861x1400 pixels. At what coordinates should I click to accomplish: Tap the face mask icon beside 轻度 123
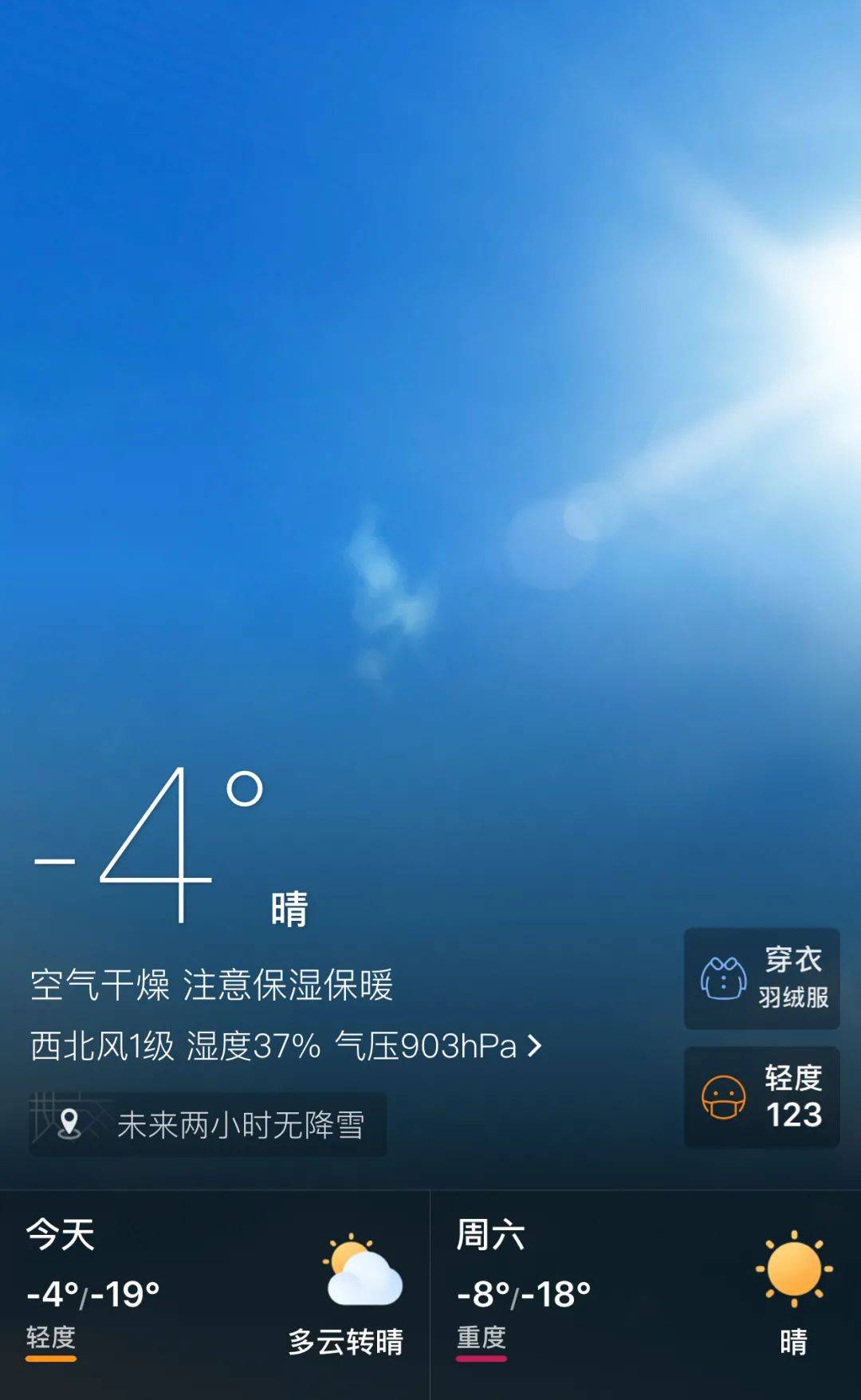[722, 1095]
